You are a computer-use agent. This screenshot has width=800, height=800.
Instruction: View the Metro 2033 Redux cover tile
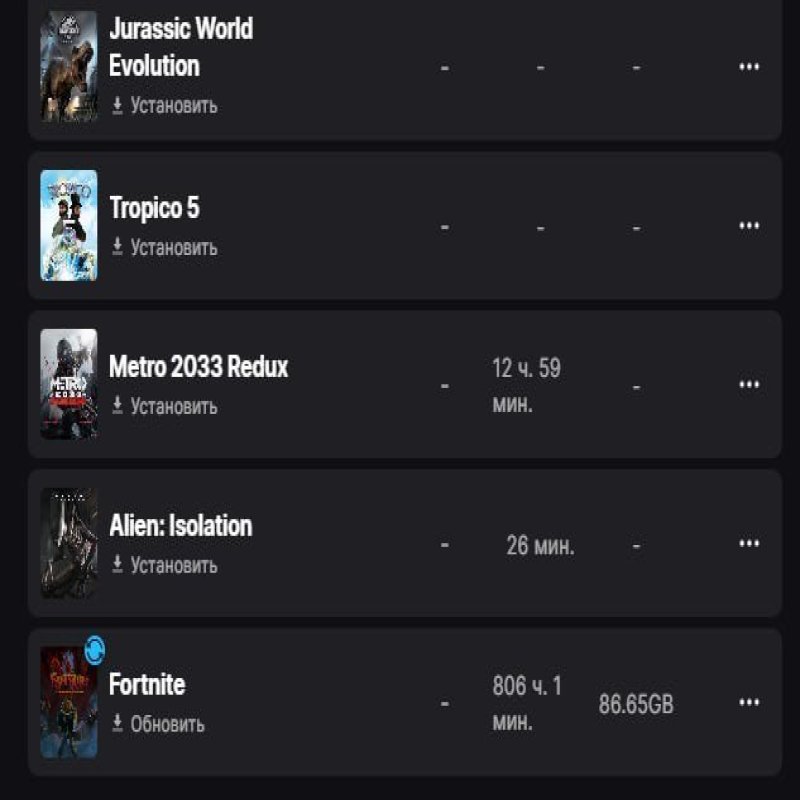coord(69,384)
